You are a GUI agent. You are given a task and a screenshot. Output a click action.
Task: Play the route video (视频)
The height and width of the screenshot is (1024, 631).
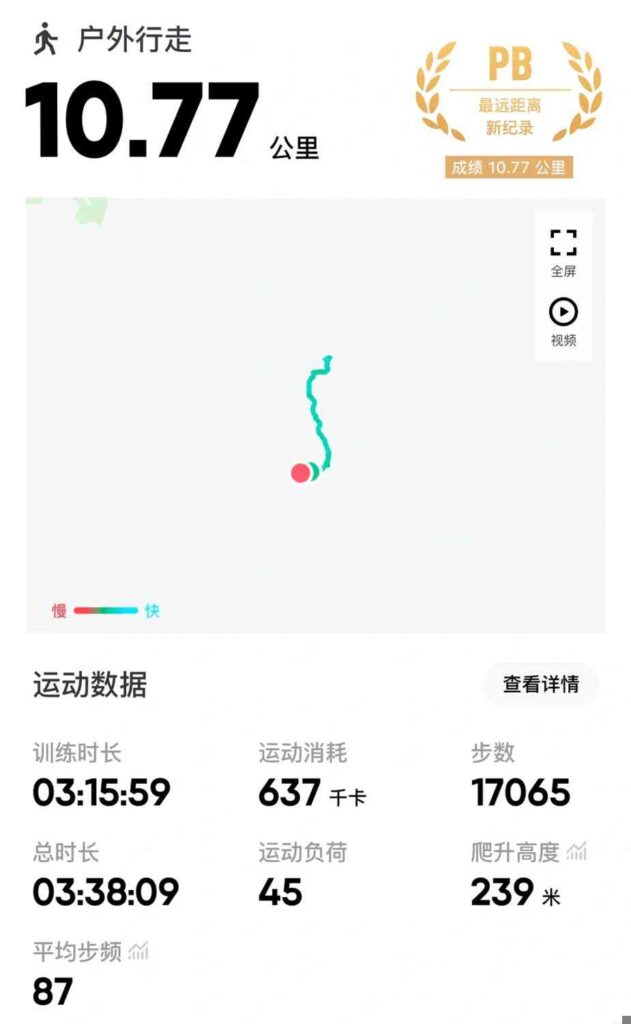563,322
